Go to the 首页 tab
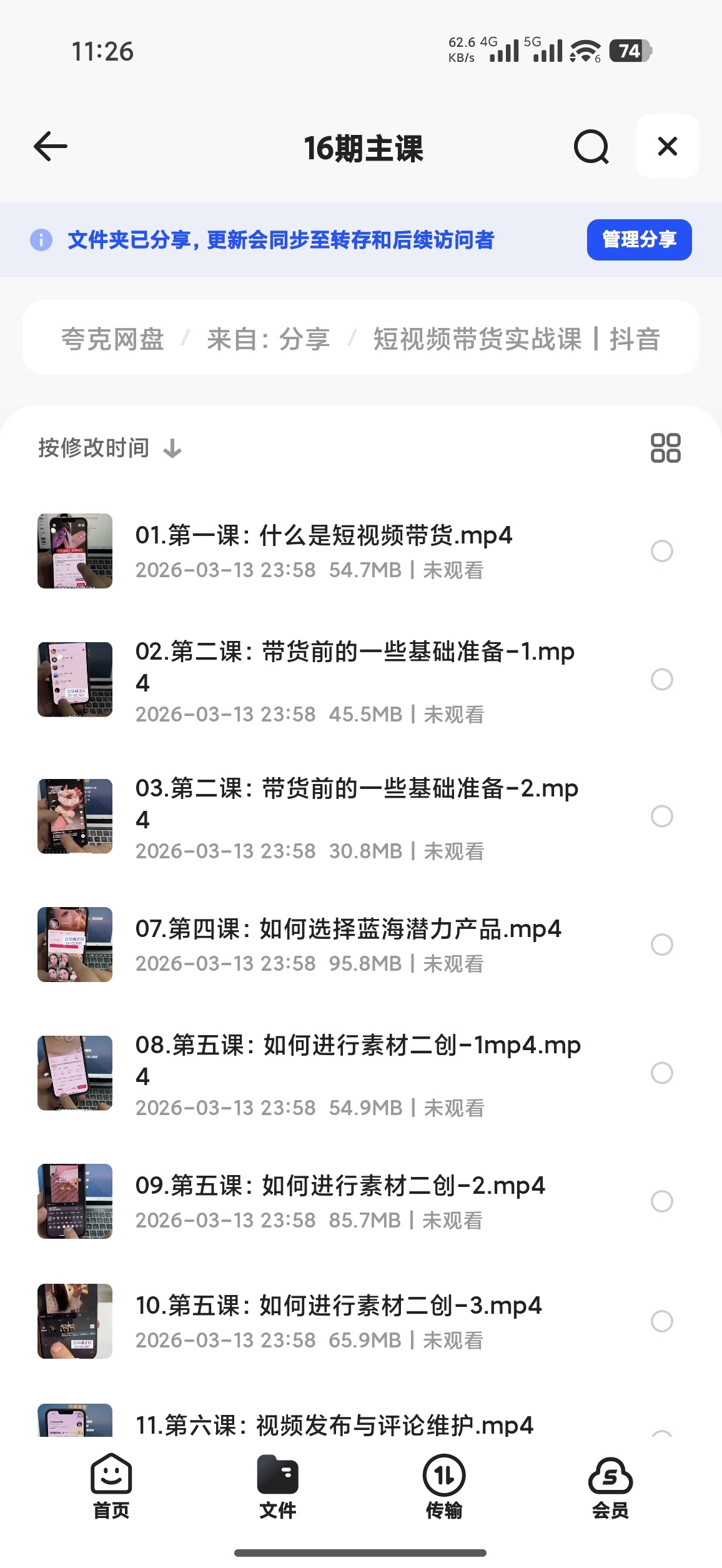722x1568 pixels. tap(111, 1487)
